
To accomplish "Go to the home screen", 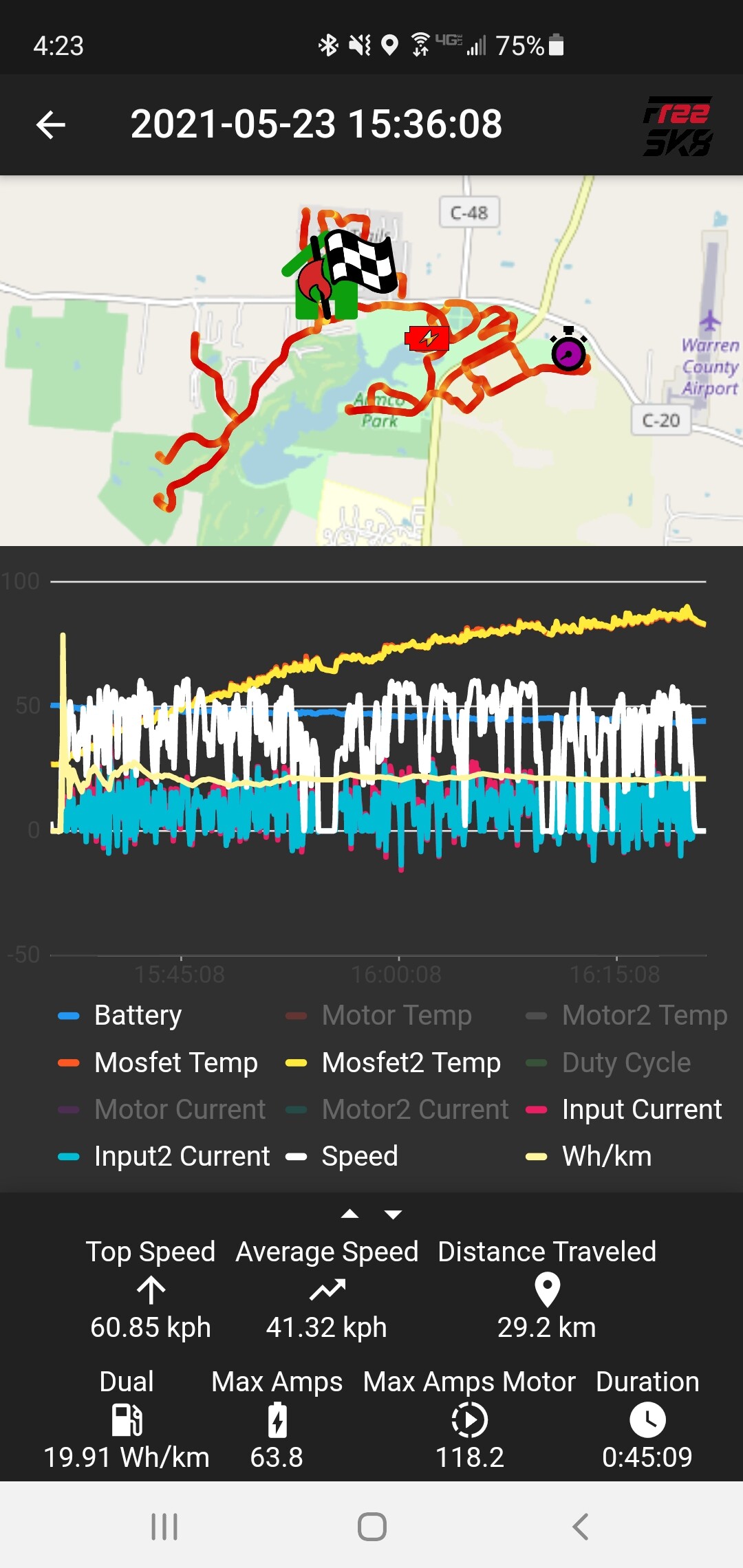I will tap(371, 1526).
